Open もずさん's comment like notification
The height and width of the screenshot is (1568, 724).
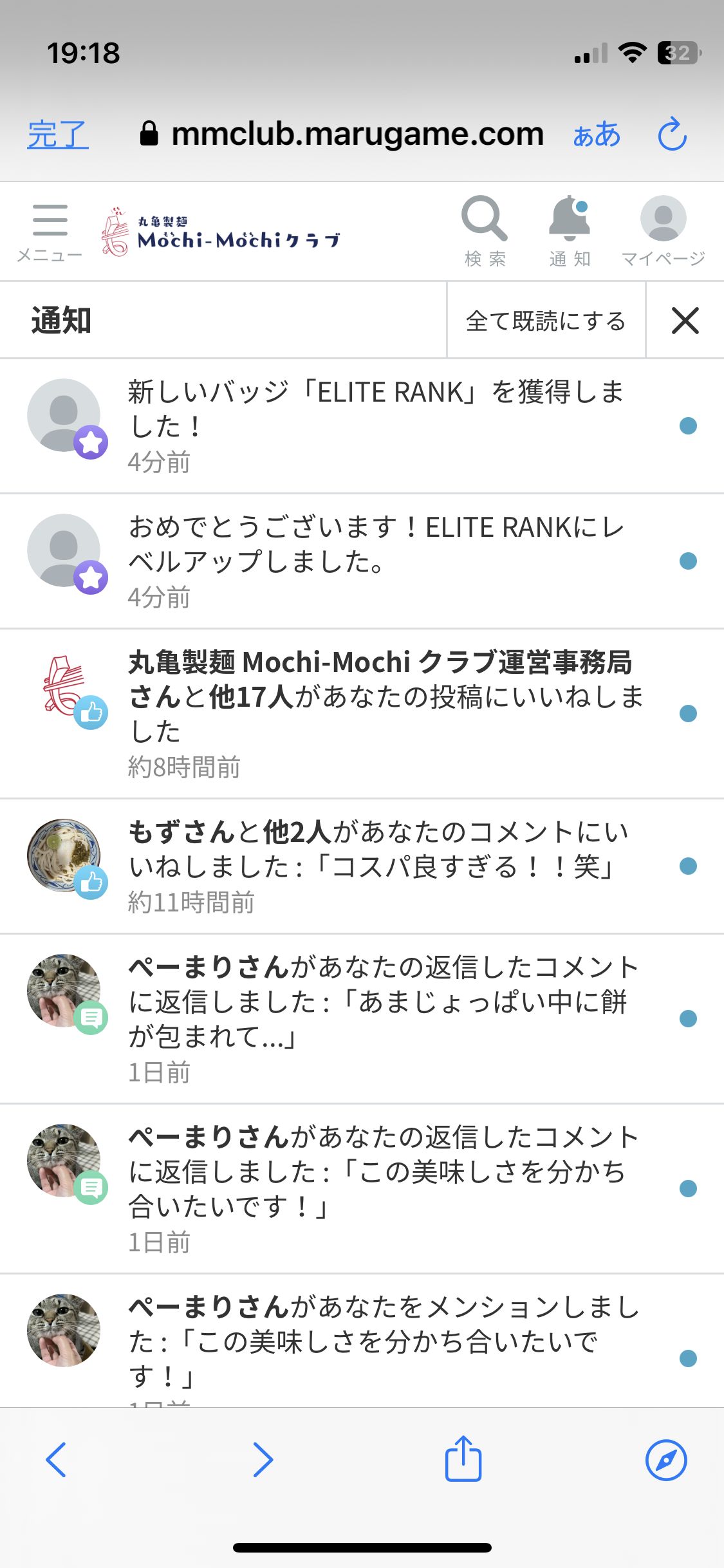point(362,866)
